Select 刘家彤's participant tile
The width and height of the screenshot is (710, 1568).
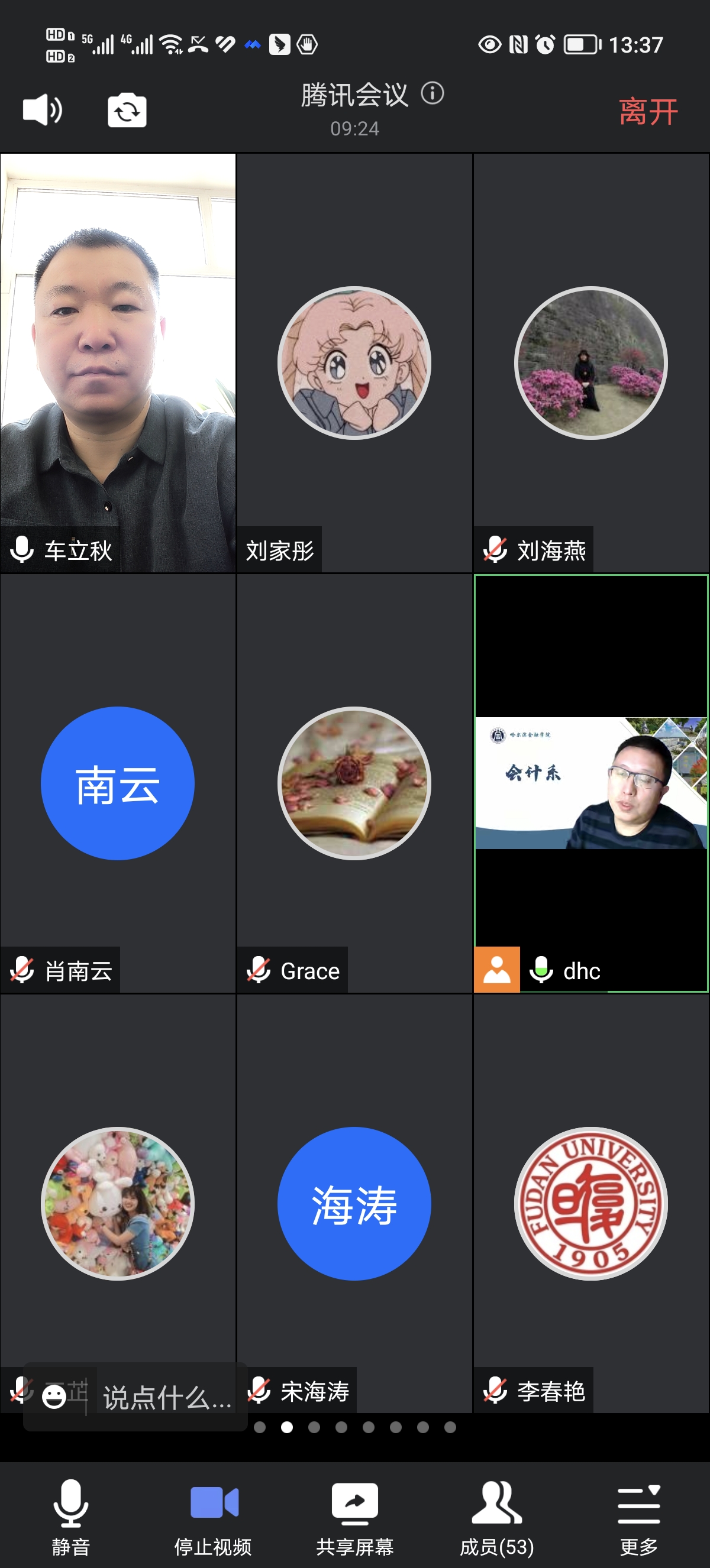(354, 363)
